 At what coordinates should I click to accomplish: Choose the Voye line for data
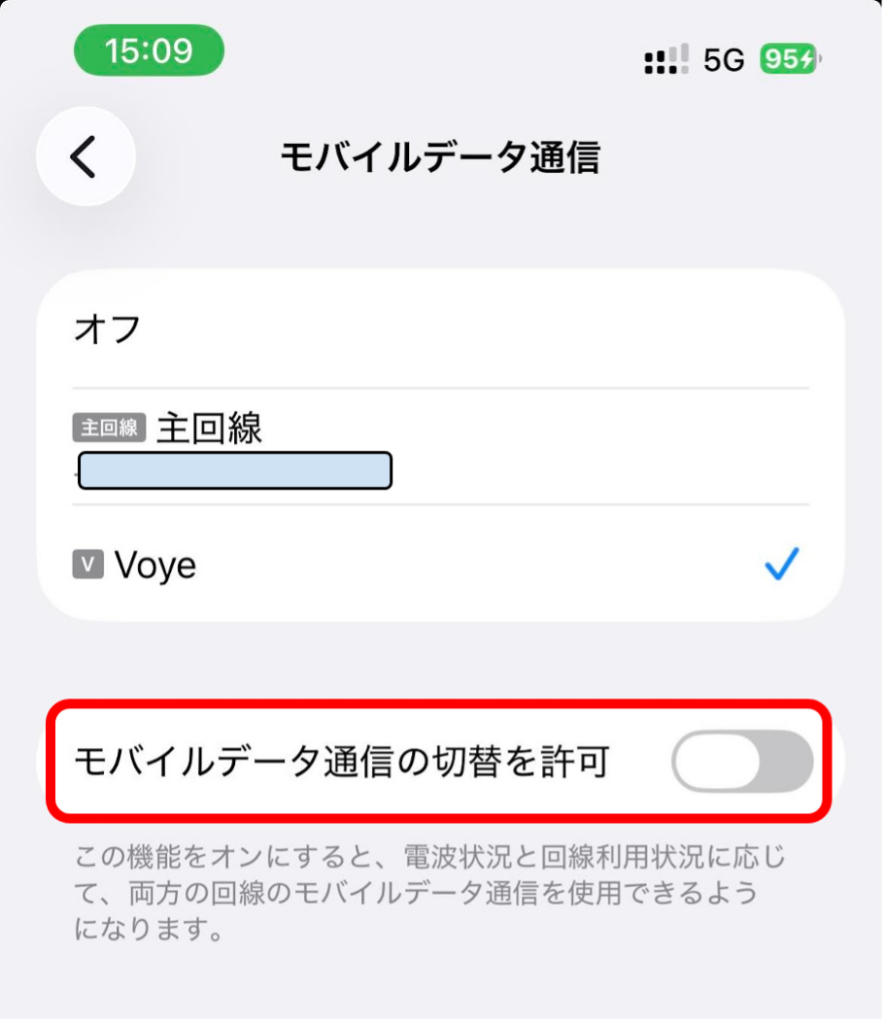(440, 566)
